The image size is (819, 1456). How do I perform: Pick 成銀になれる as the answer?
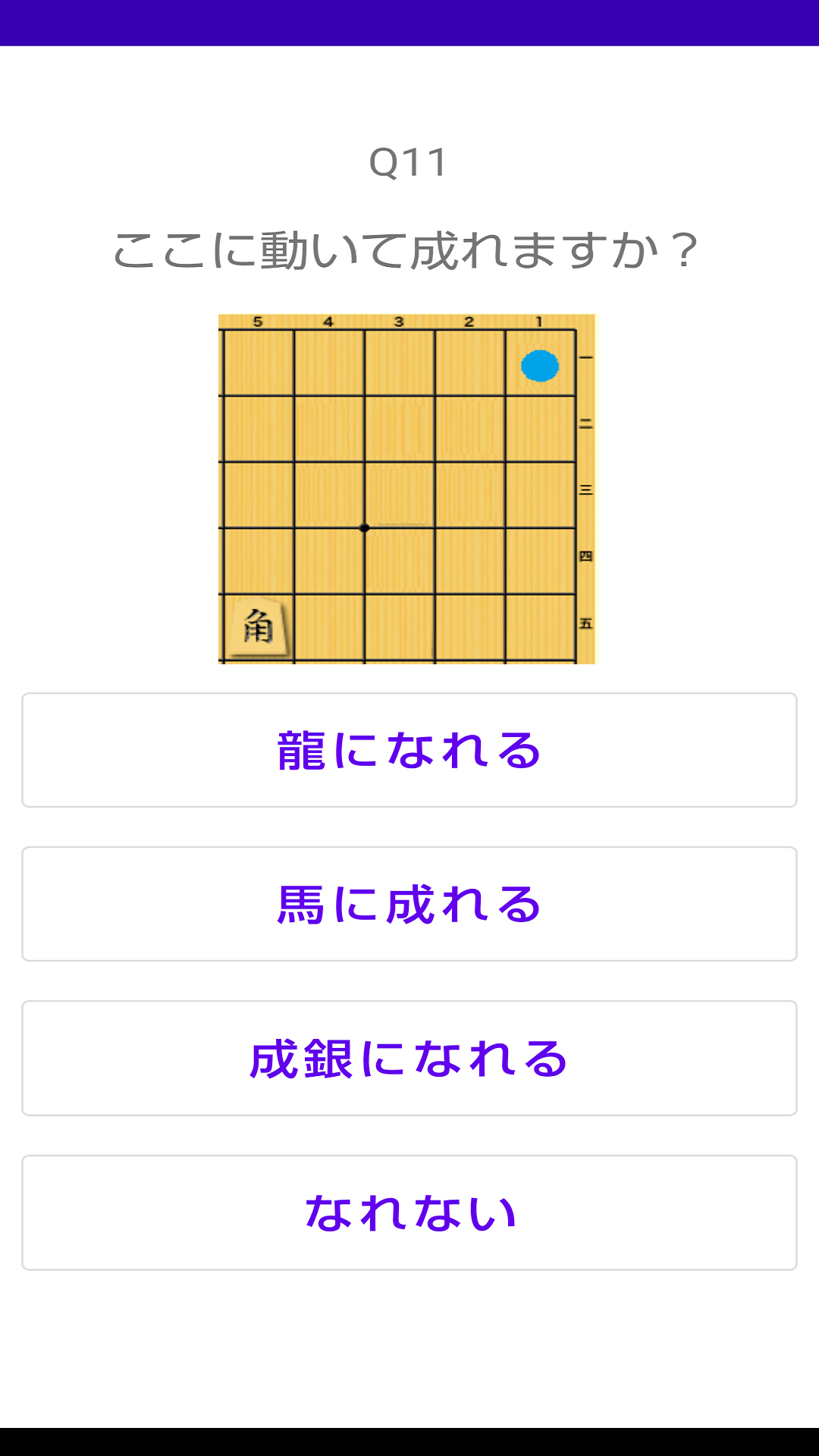click(x=409, y=1059)
